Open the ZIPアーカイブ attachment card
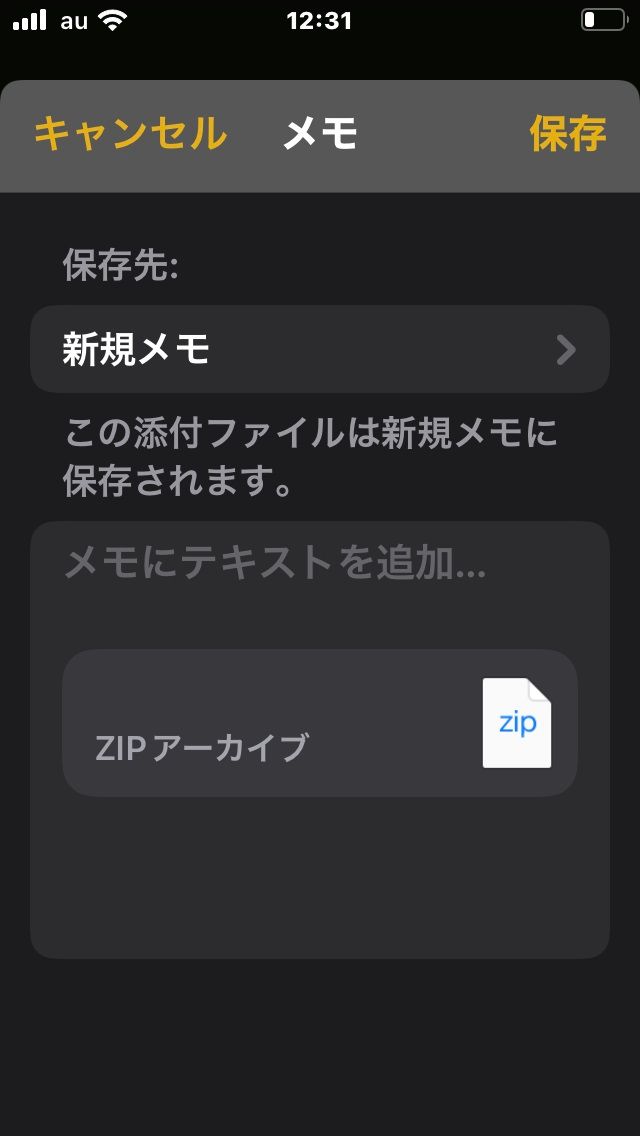 tap(320, 723)
